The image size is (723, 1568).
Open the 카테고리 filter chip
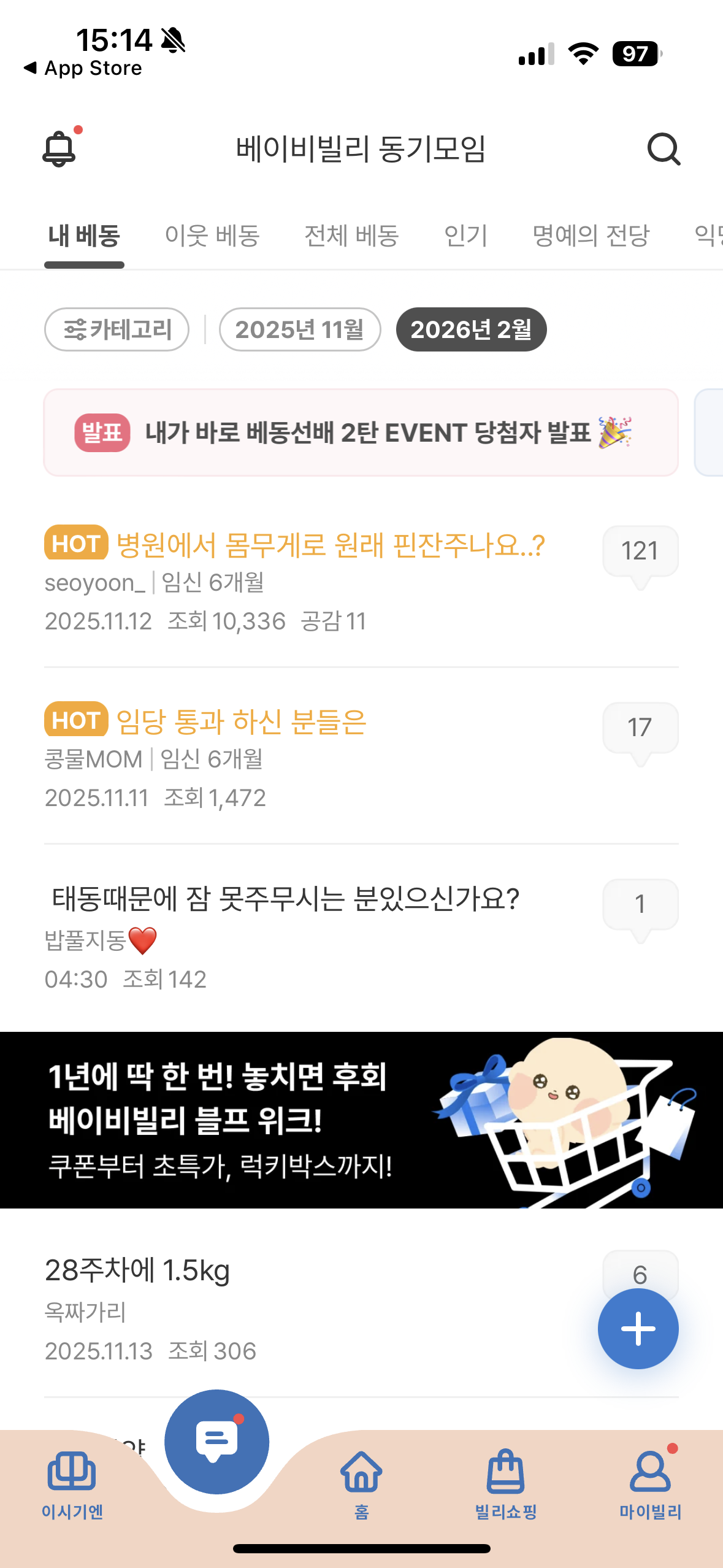point(117,330)
